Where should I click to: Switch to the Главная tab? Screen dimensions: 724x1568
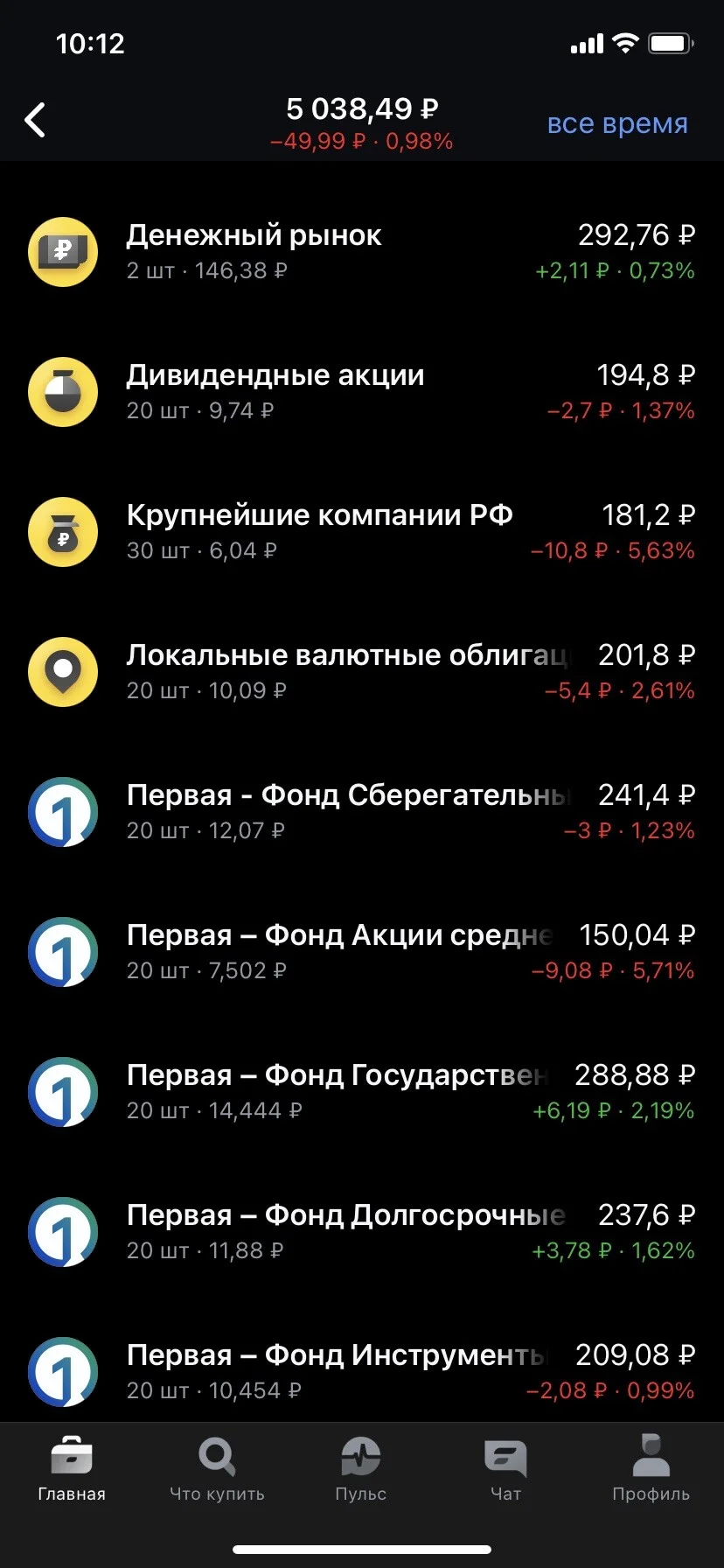[72, 1468]
